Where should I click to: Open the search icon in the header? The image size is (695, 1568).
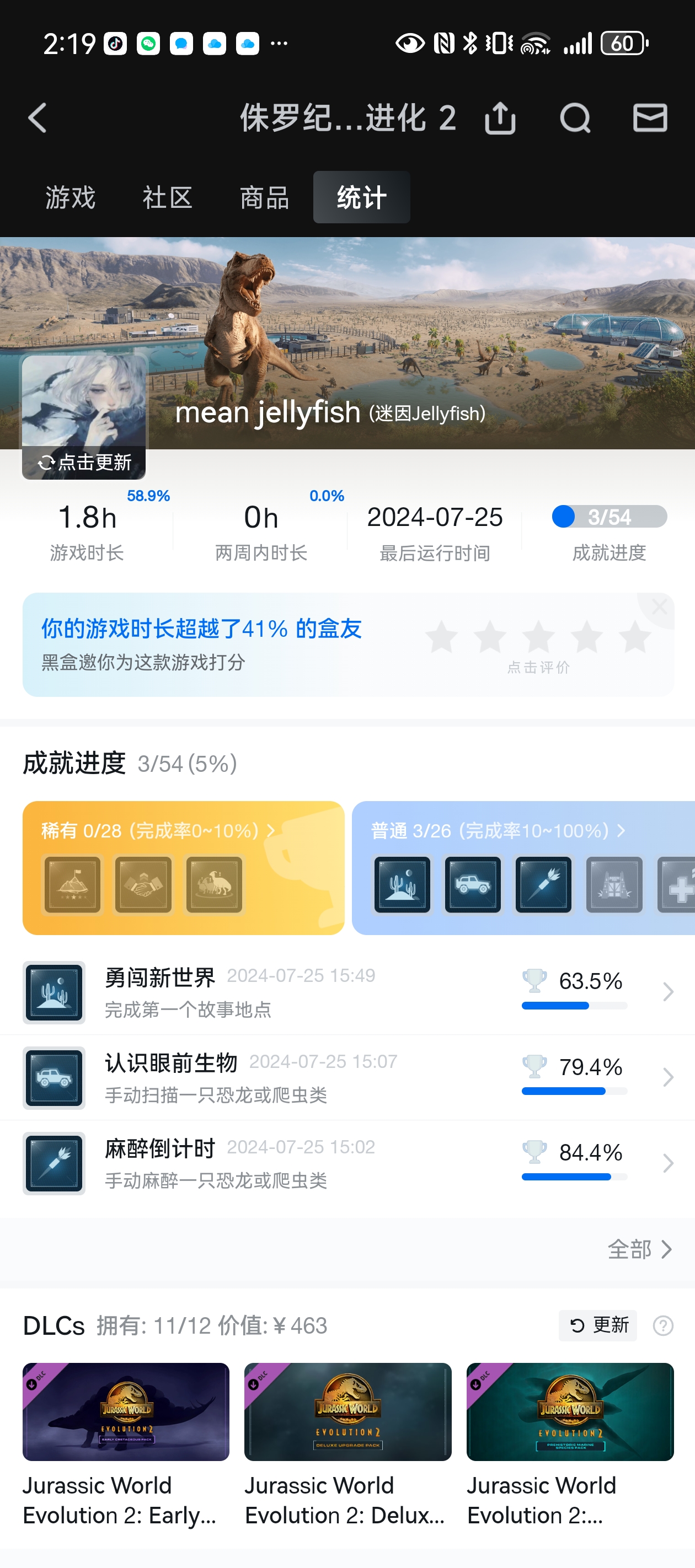coord(575,118)
